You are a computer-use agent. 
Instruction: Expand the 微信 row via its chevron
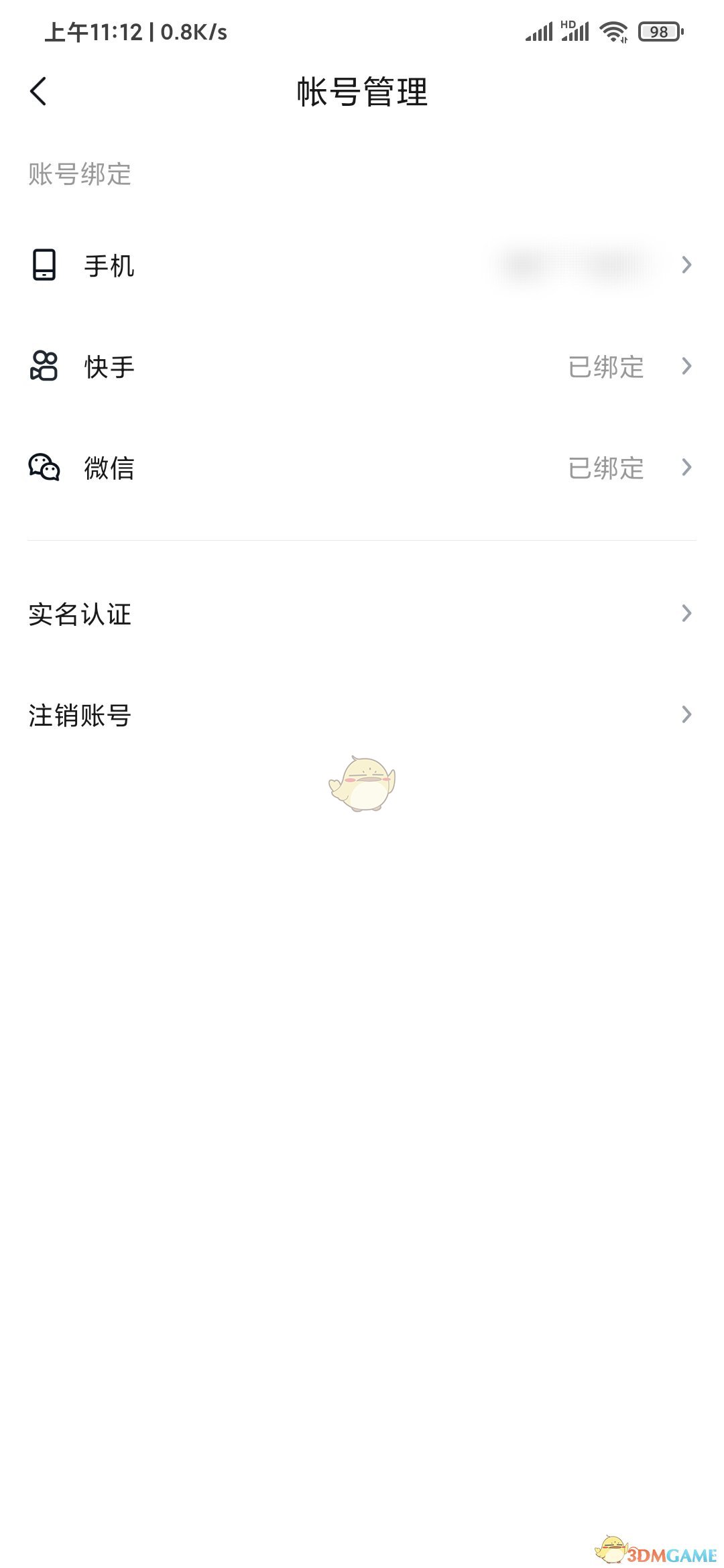coord(686,469)
